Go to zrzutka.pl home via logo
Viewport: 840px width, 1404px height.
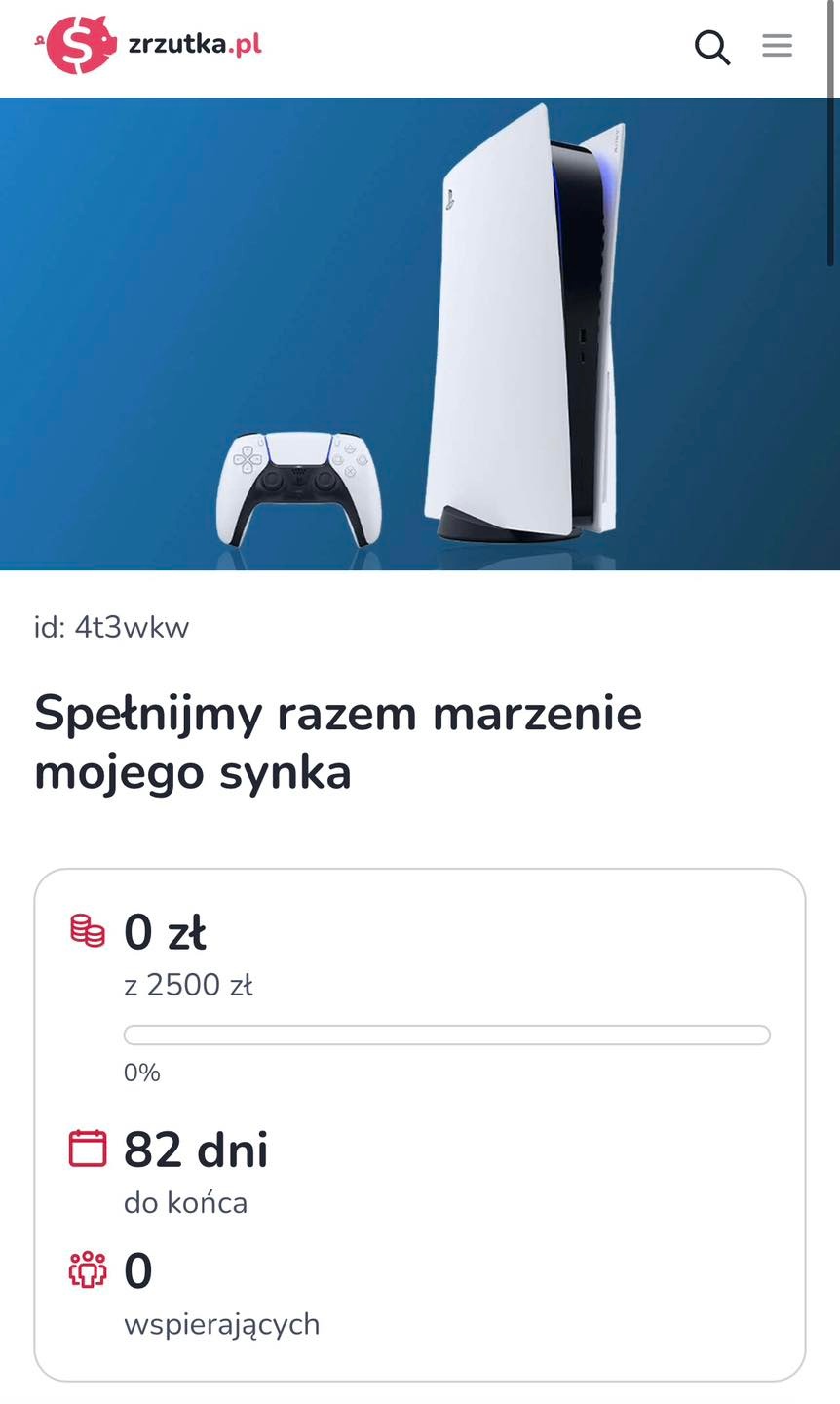coord(148,45)
